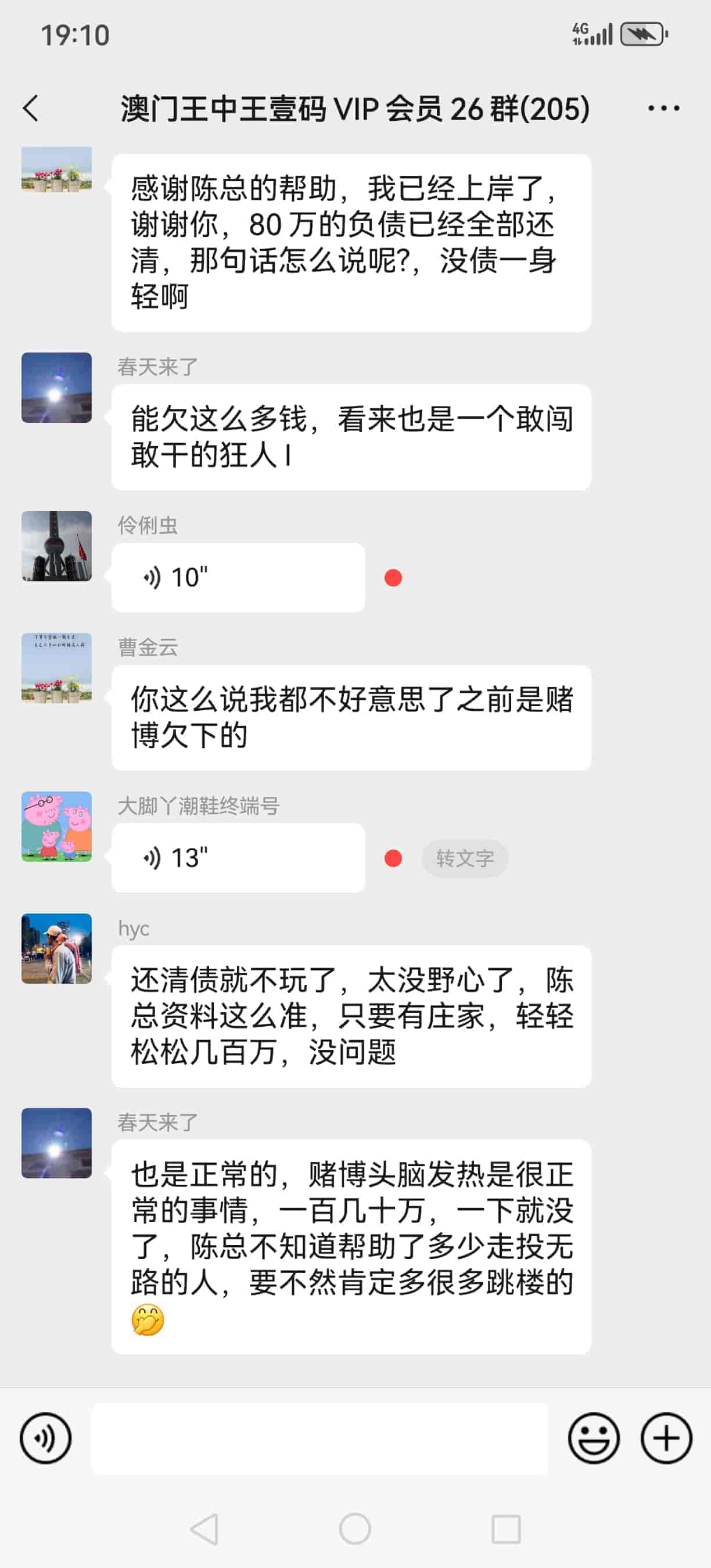The width and height of the screenshot is (711, 1568).
Task: View hyc's profile avatar
Action: [x=56, y=948]
